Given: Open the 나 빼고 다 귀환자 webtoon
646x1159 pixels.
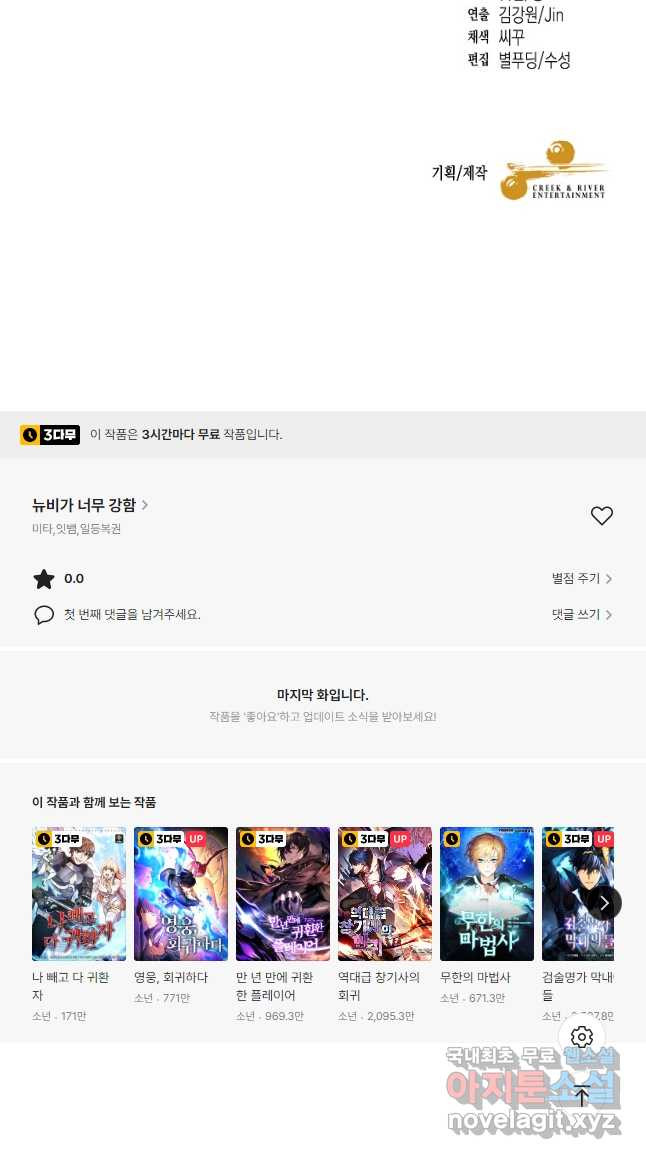Looking at the screenshot, I should pos(79,894).
